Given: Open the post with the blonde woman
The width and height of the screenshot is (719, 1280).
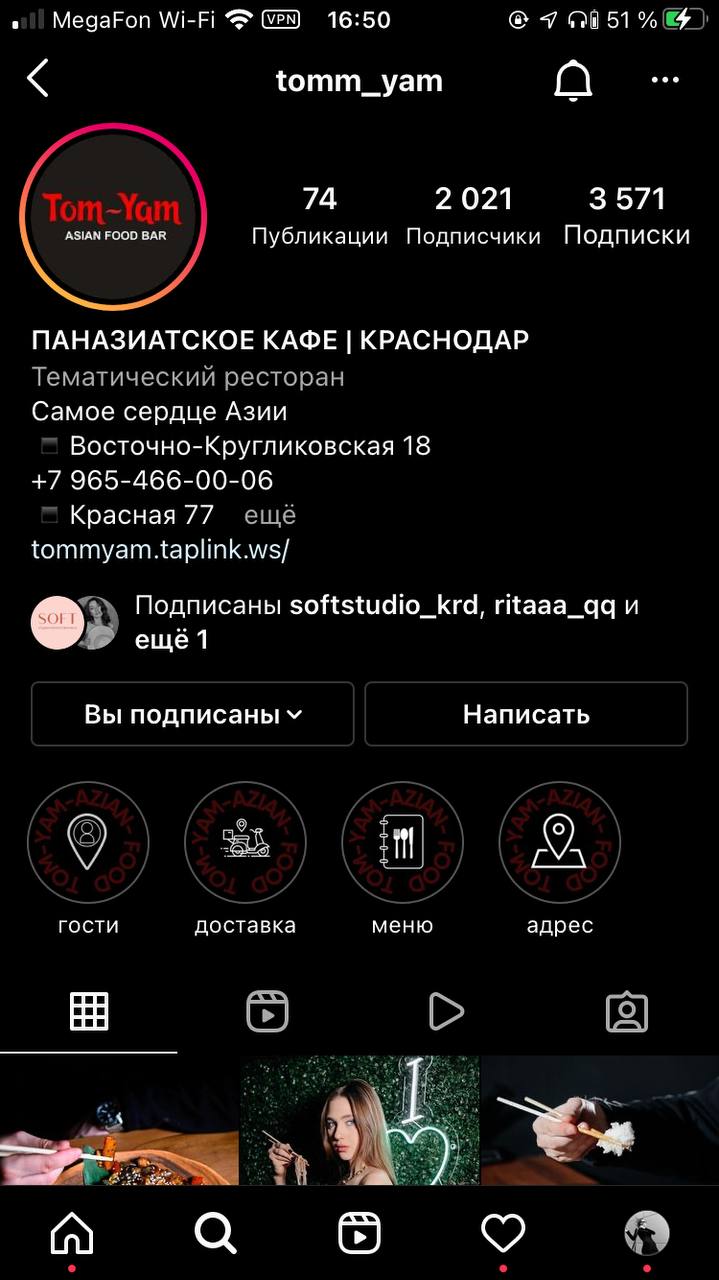Looking at the screenshot, I should tap(359, 1120).
